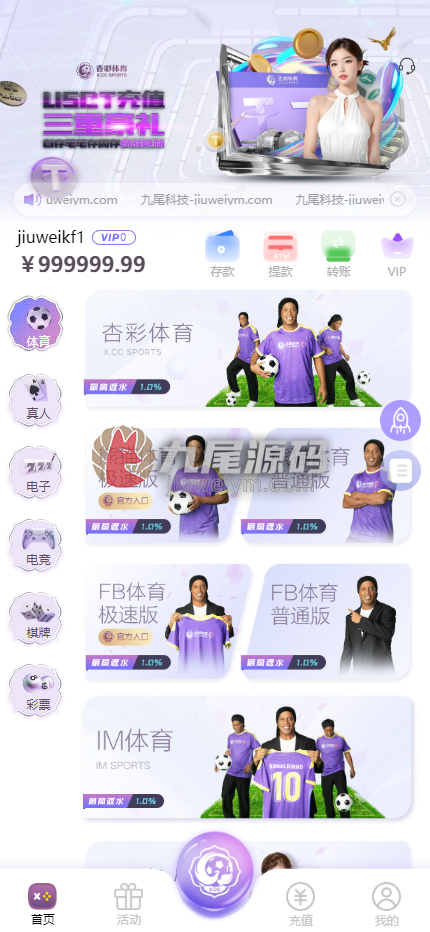
Task: Select the 棋牌 card games category
Action: 38,619
